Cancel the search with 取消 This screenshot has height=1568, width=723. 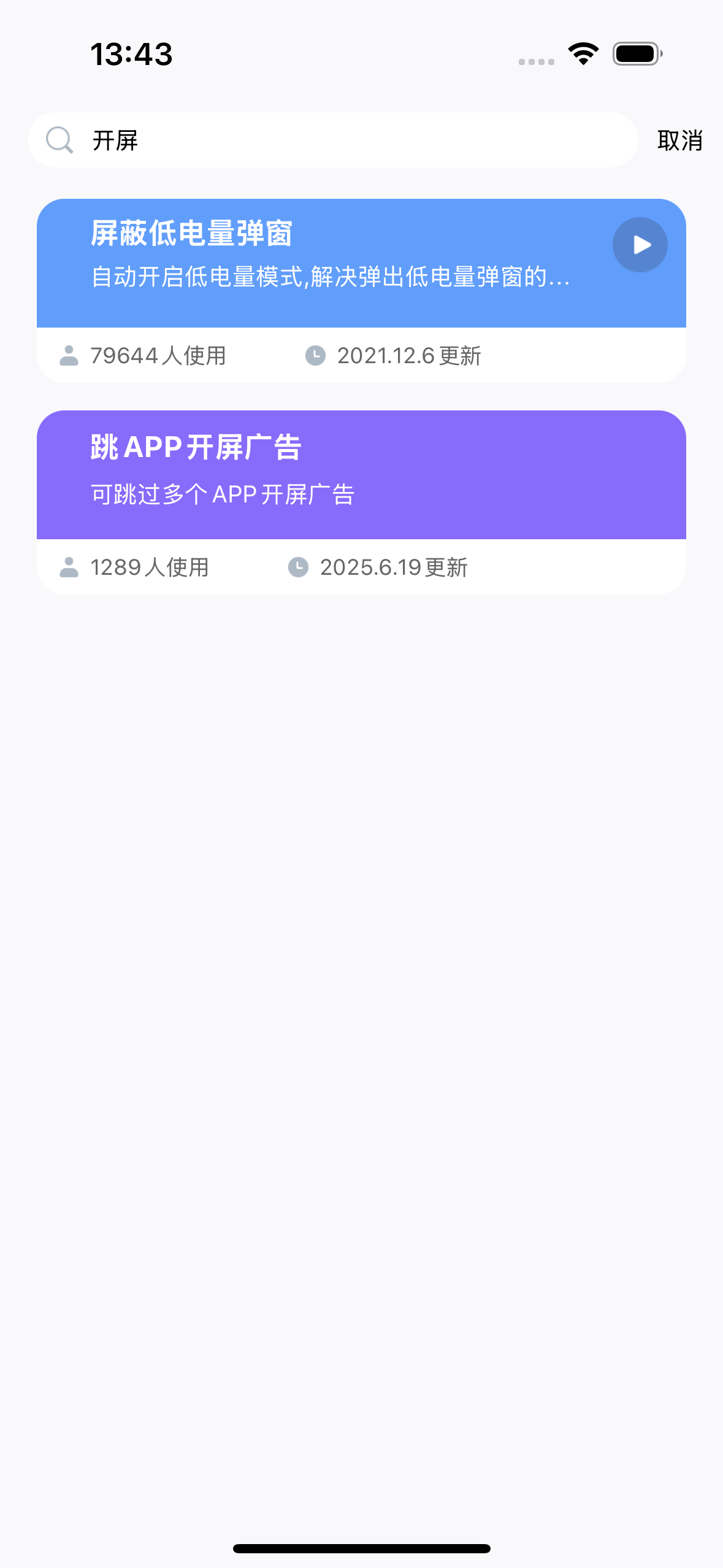coord(679,140)
